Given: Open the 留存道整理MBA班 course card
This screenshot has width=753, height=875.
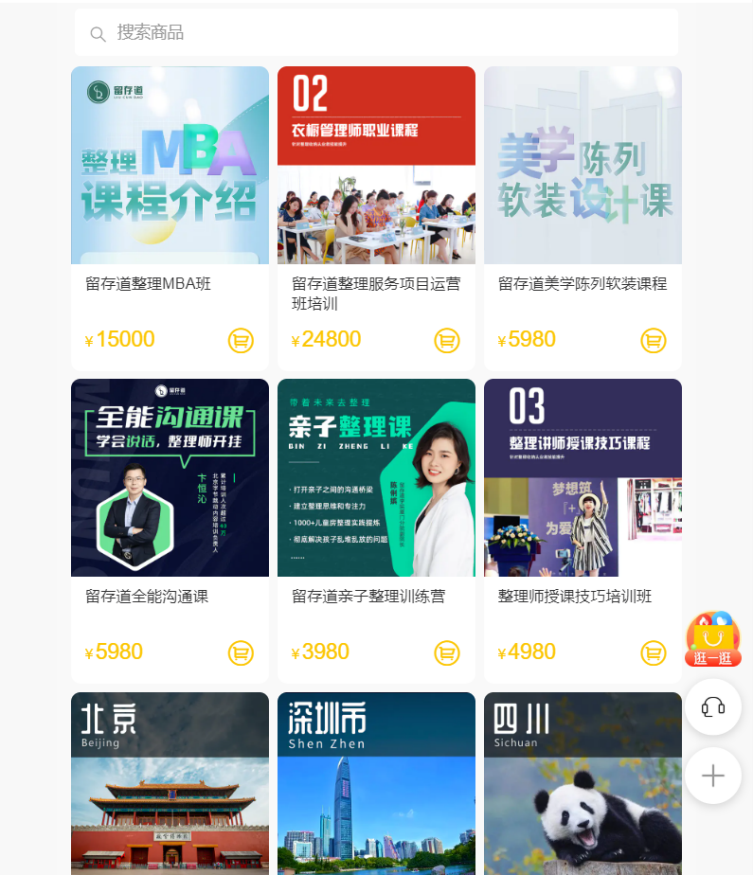Looking at the screenshot, I should coord(170,165).
